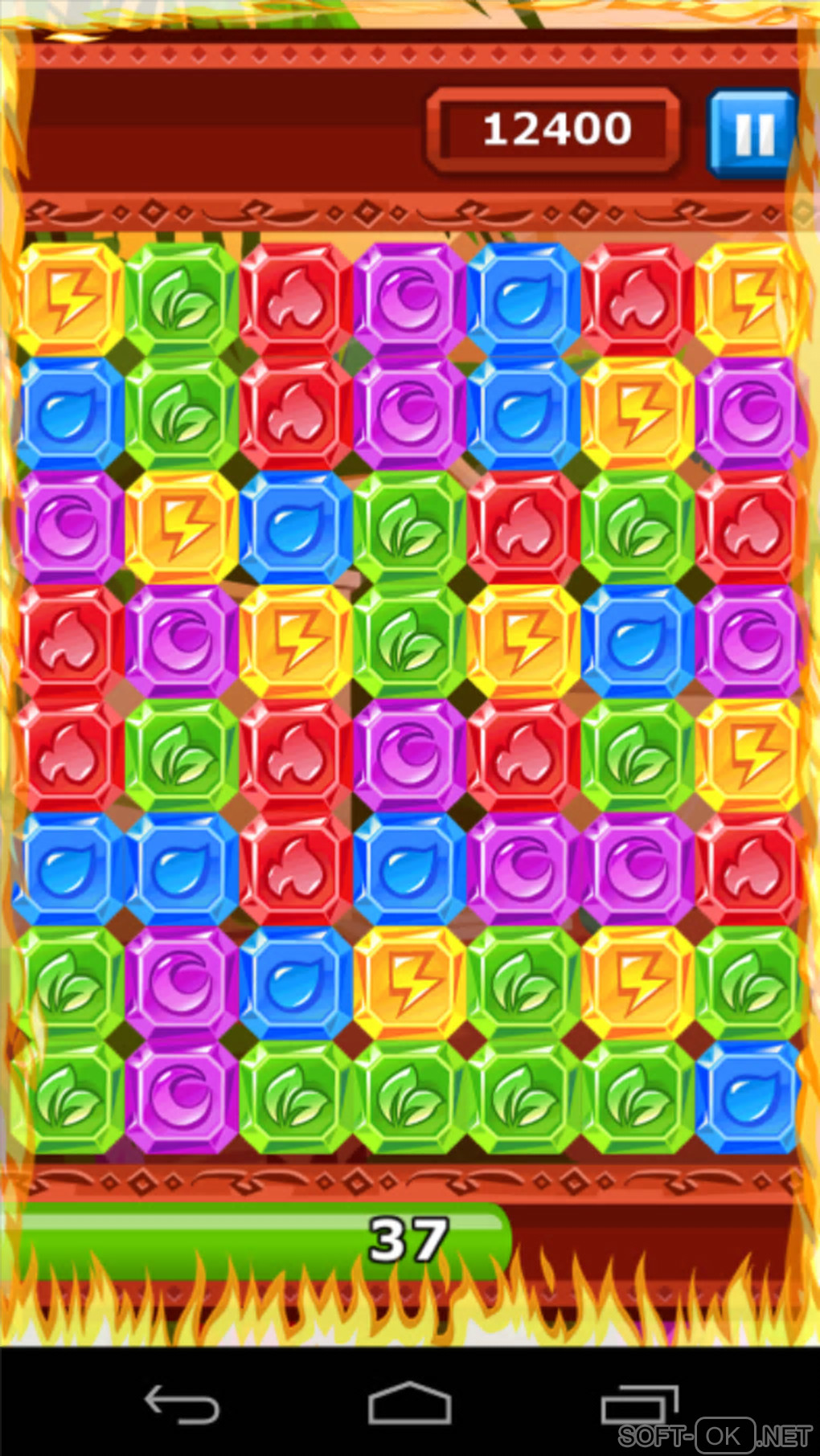The image size is (820, 1456).
Task: Tap the only blue water gem in the top row
Action: point(523,299)
